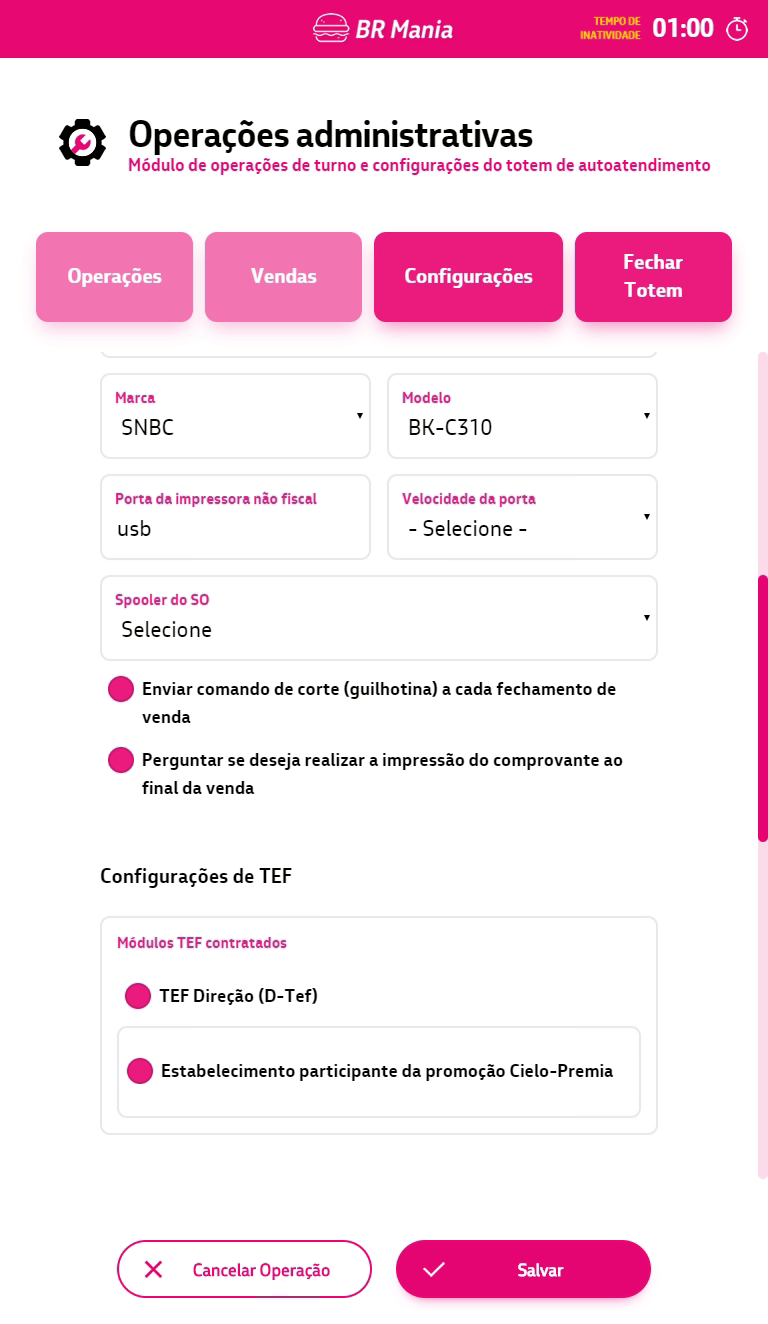The width and height of the screenshot is (768, 1324).
Task: Cancel with the Cancelar Operação button
Action: pos(244,1269)
